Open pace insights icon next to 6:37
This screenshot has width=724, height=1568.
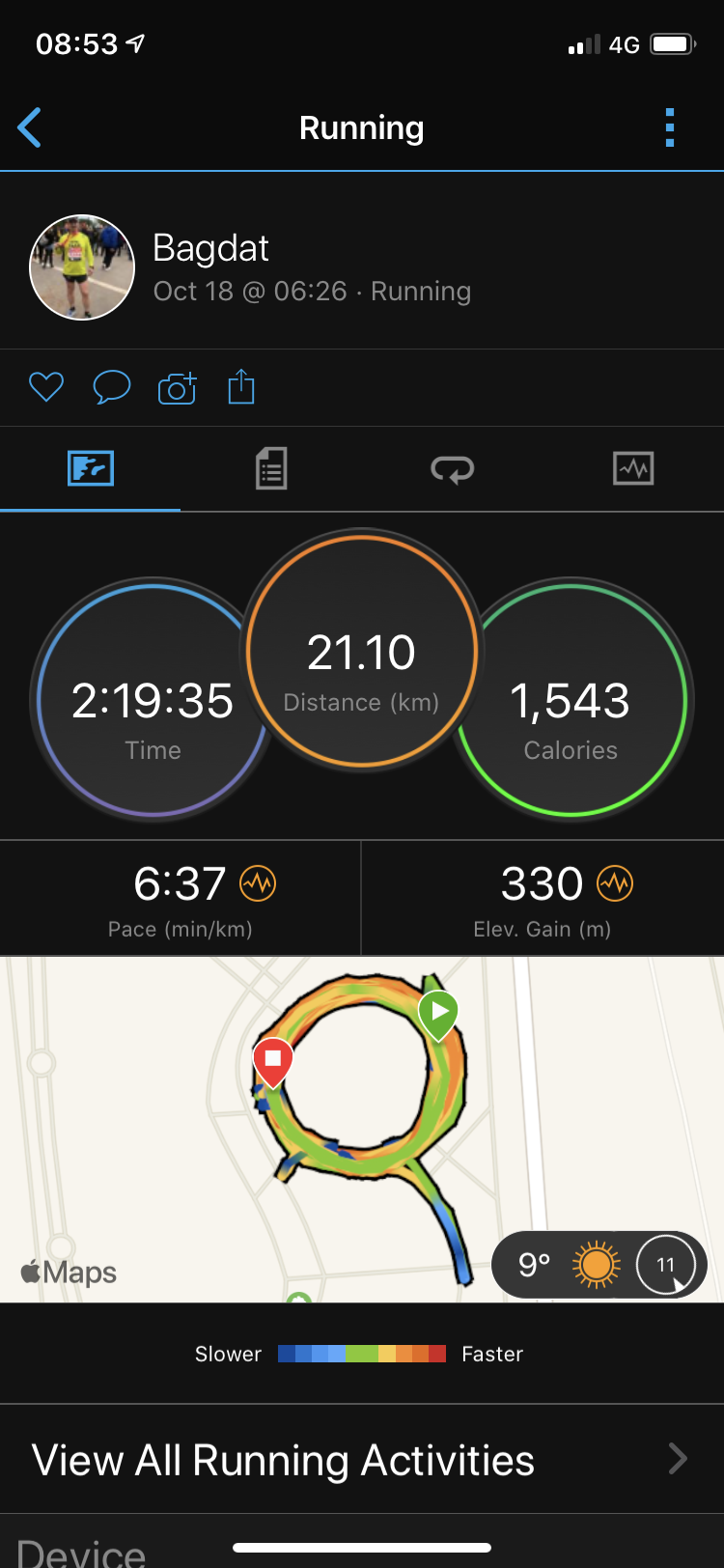tap(258, 883)
